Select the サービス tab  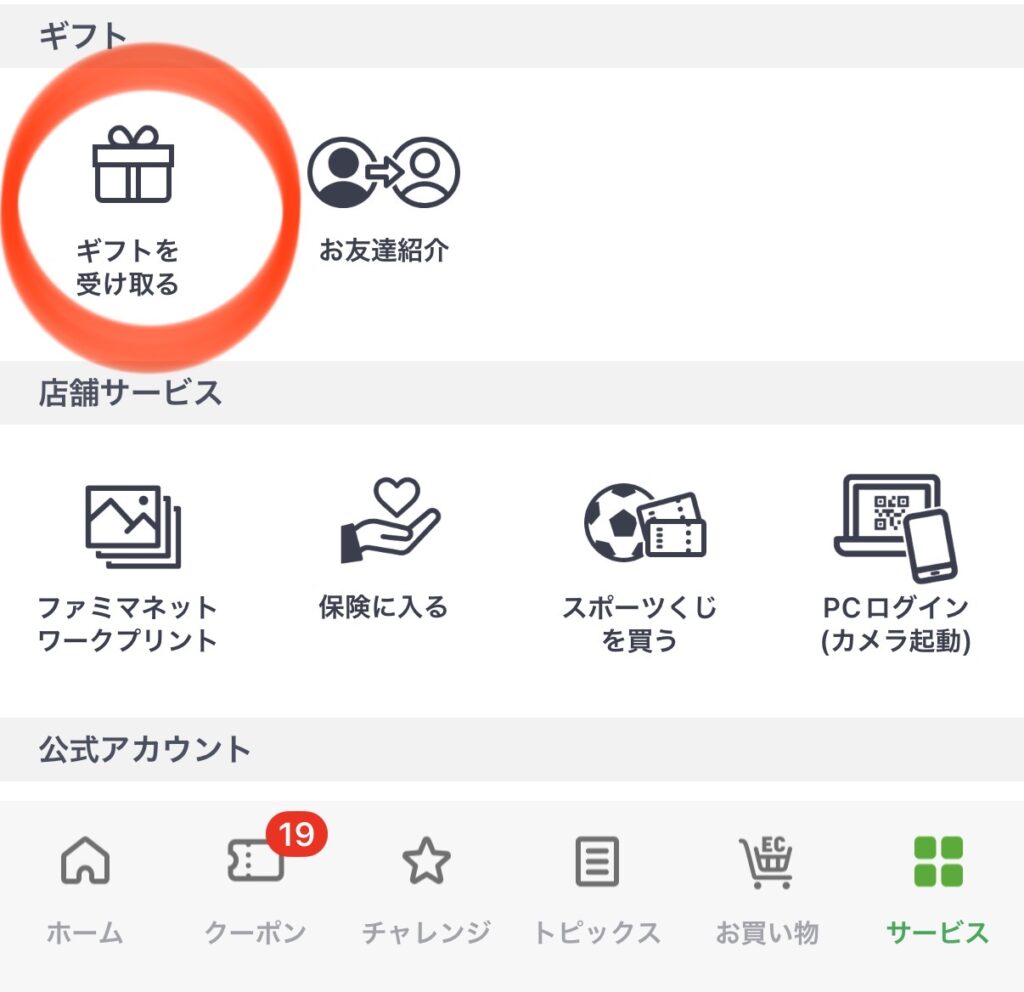(x=938, y=888)
